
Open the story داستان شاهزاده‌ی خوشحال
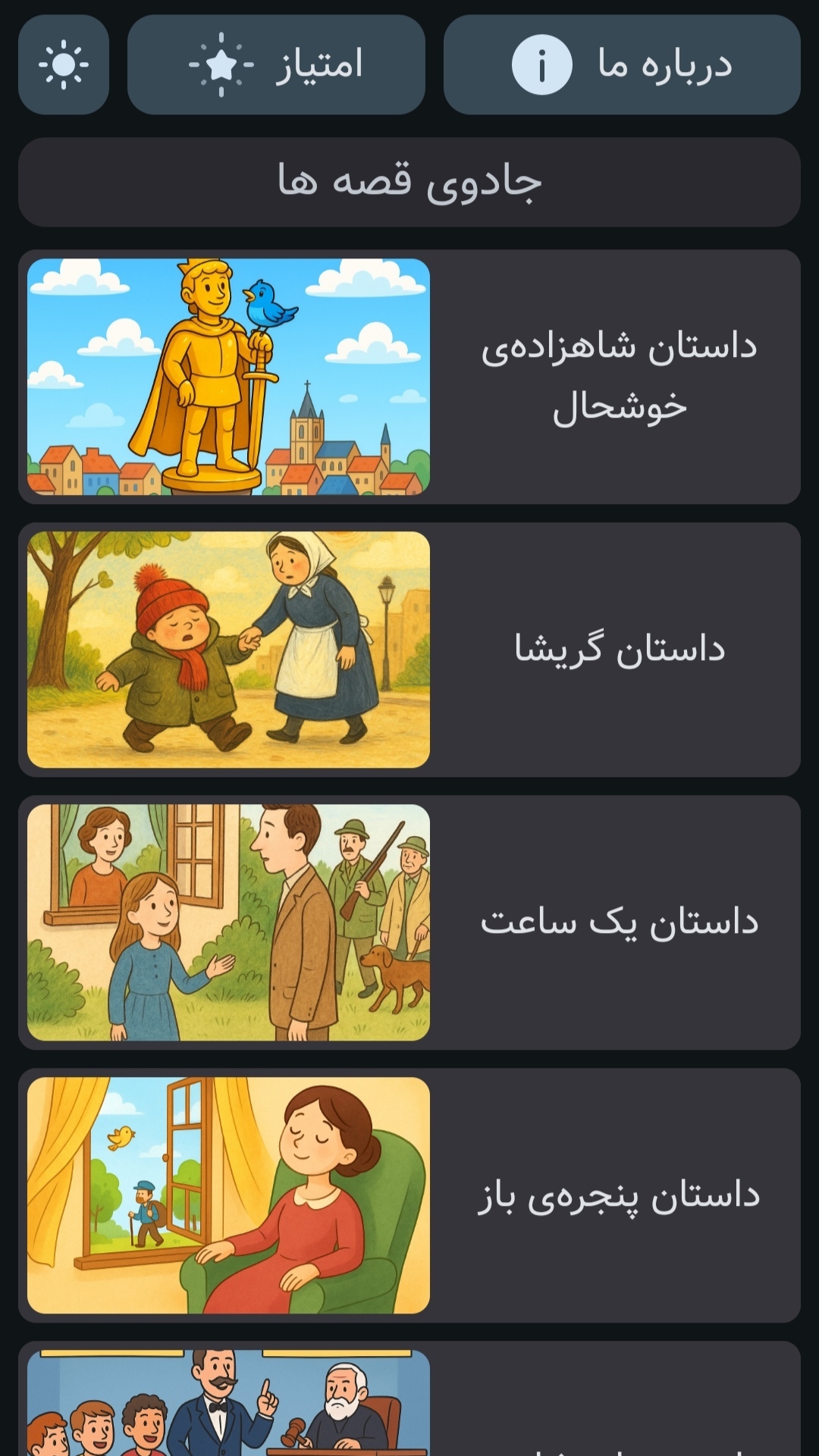pyautogui.click(x=409, y=377)
